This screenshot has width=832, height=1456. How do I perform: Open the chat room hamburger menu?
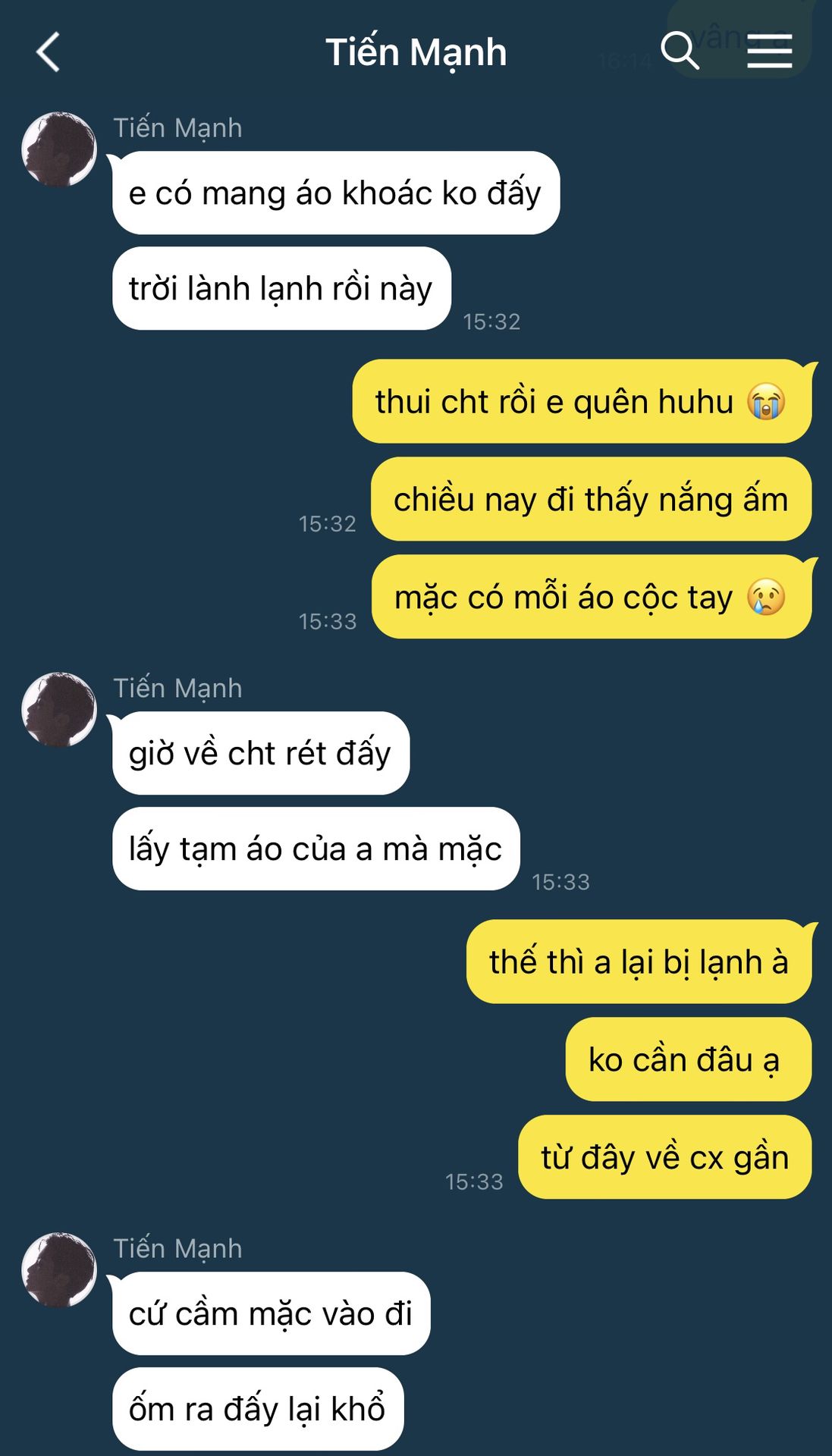click(x=769, y=52)
